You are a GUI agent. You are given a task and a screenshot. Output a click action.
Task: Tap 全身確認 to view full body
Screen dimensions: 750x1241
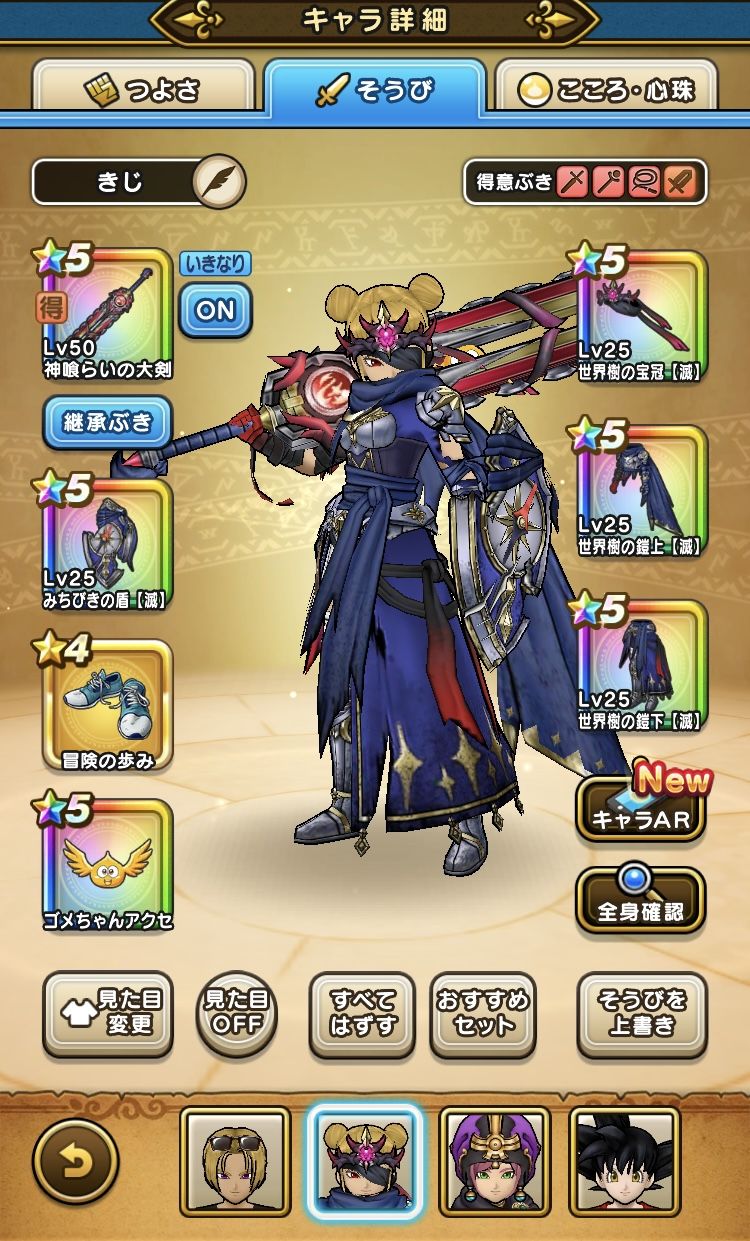tap(641, 899)
